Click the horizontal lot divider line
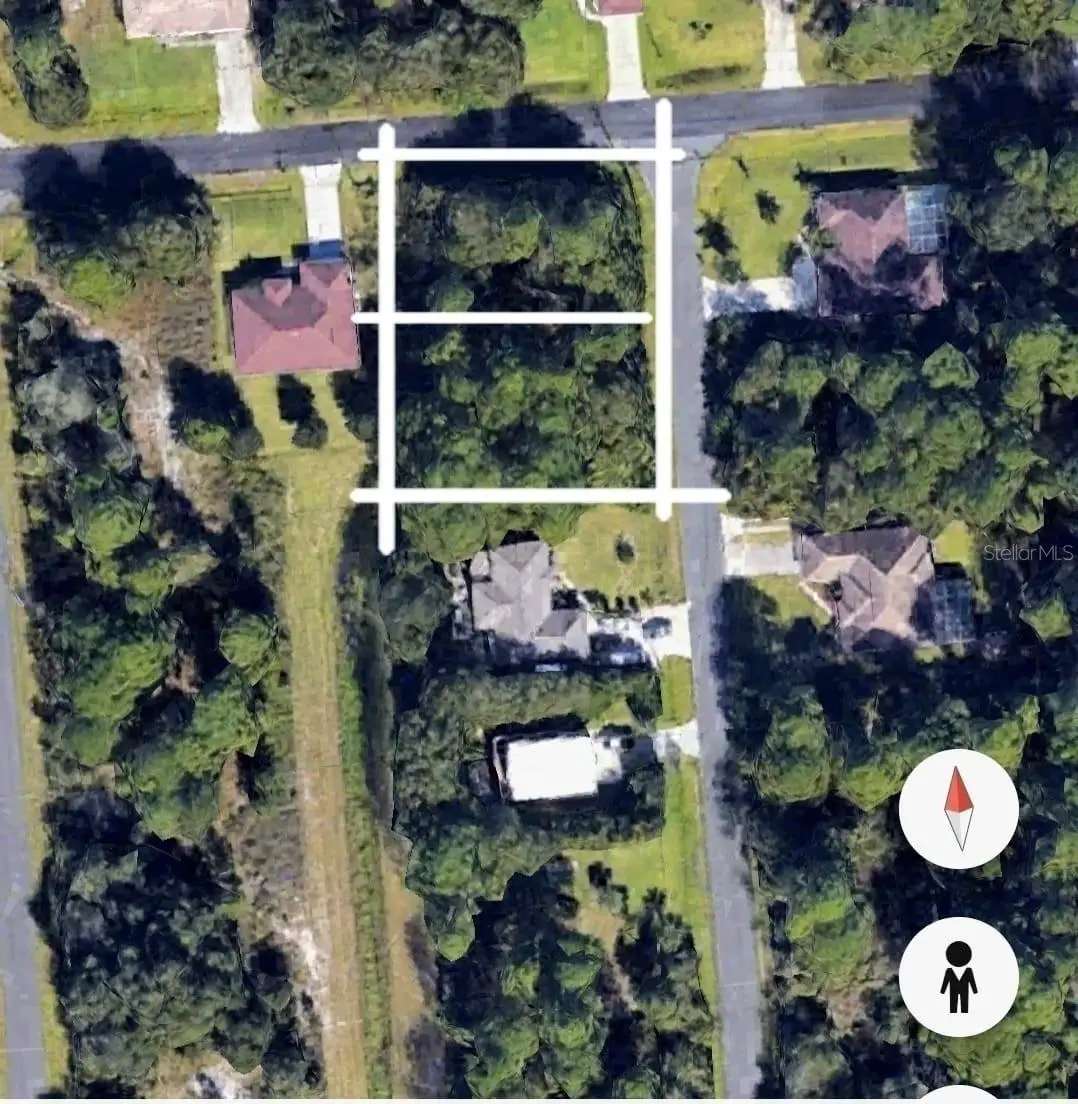 pyautogui.click(x=500, y=318)
